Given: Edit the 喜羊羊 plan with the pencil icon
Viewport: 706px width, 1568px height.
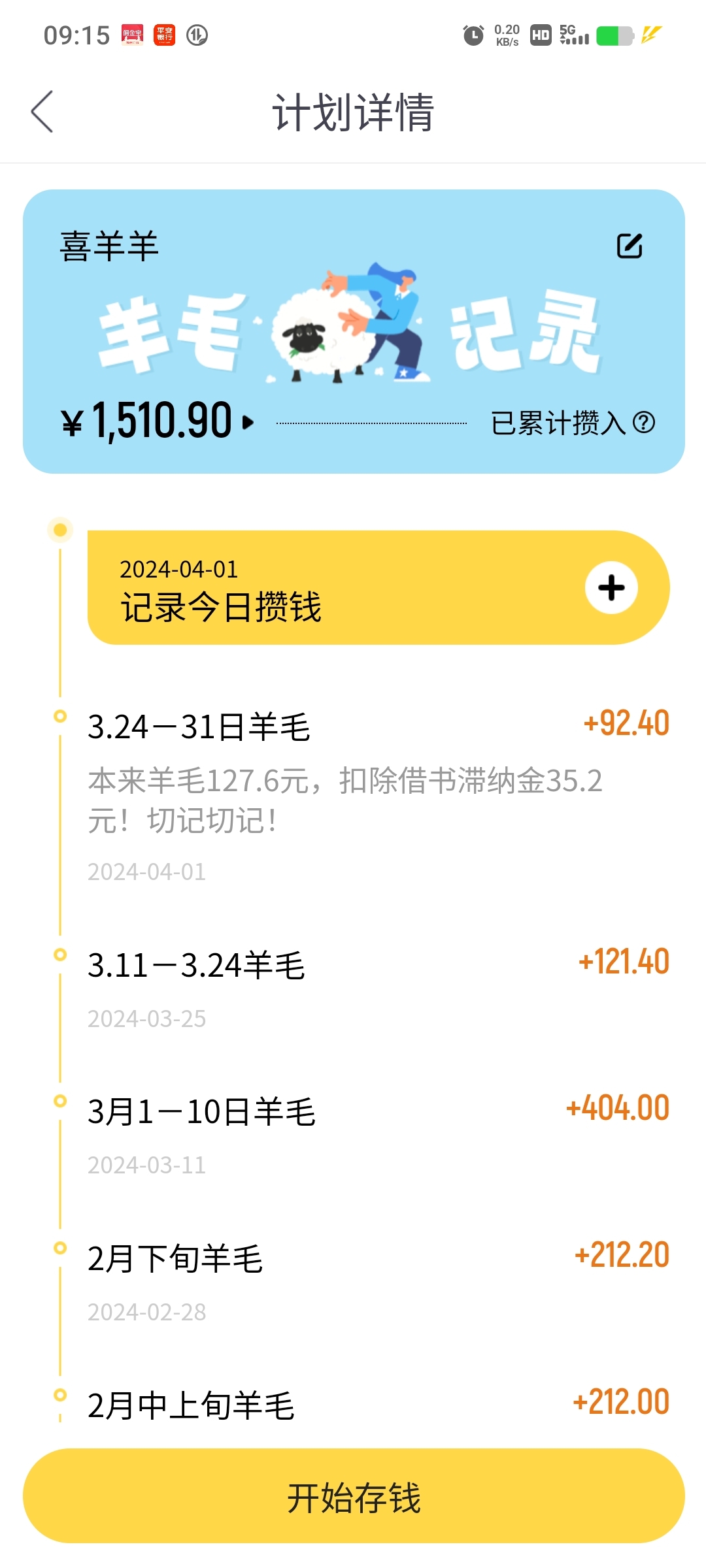Looking at the screenshot, I should pyautogui.click(x=630, y=246).
